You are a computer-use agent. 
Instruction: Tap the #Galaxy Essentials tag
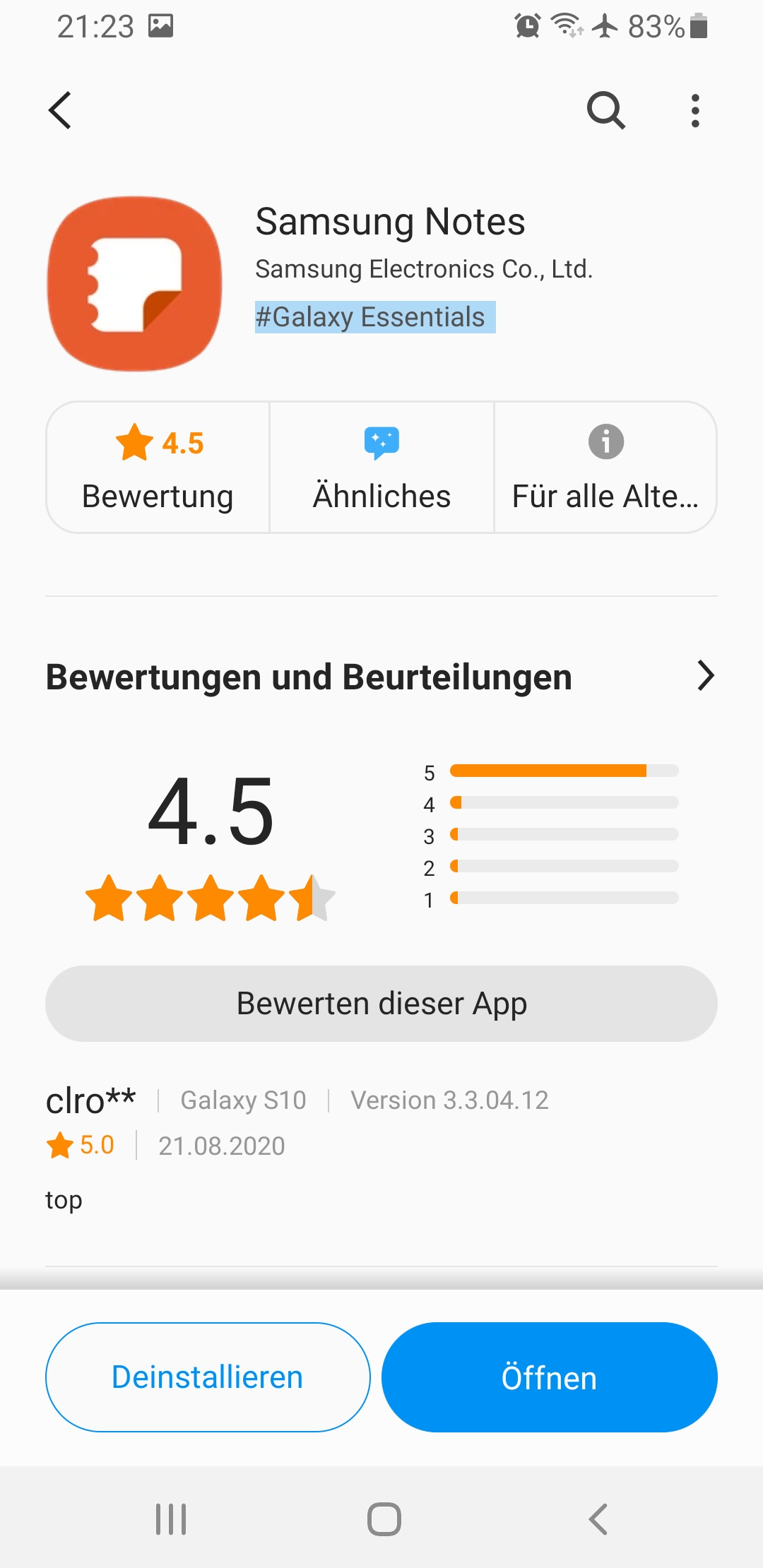(x=374, y=317)
